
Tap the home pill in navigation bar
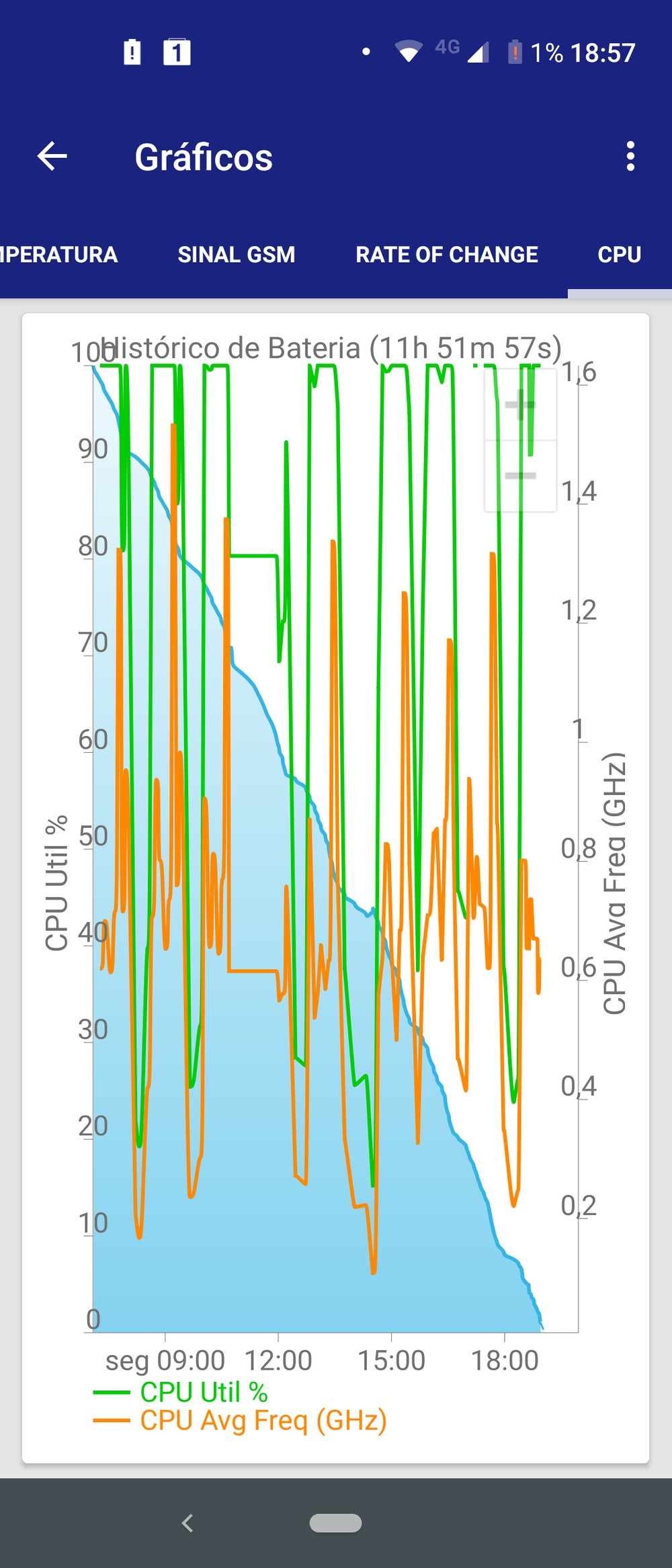tap(335, 1522)
